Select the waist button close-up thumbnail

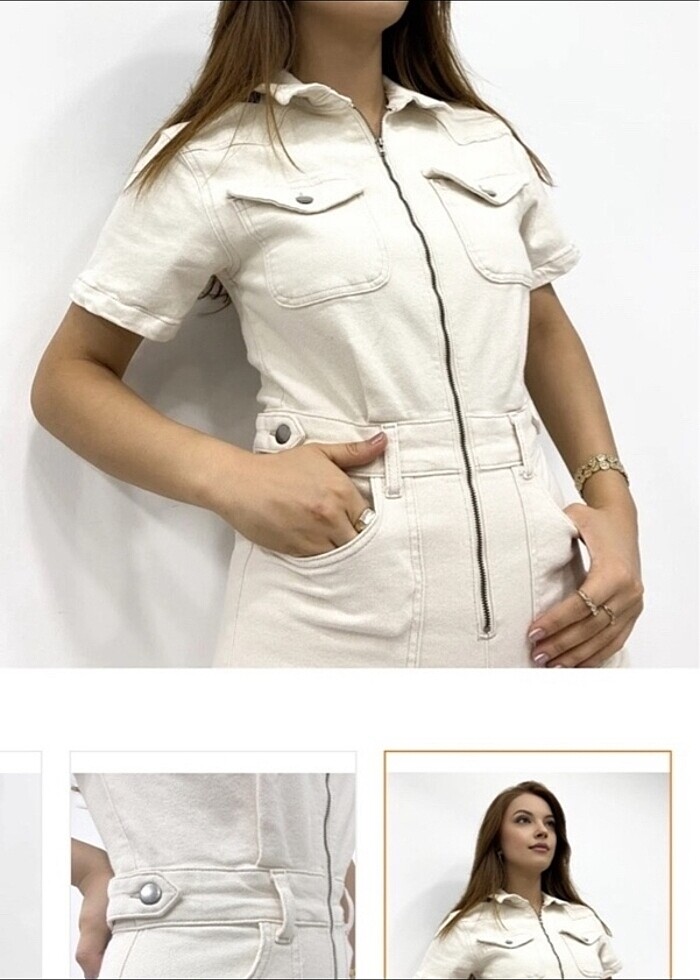pos(212,866)
